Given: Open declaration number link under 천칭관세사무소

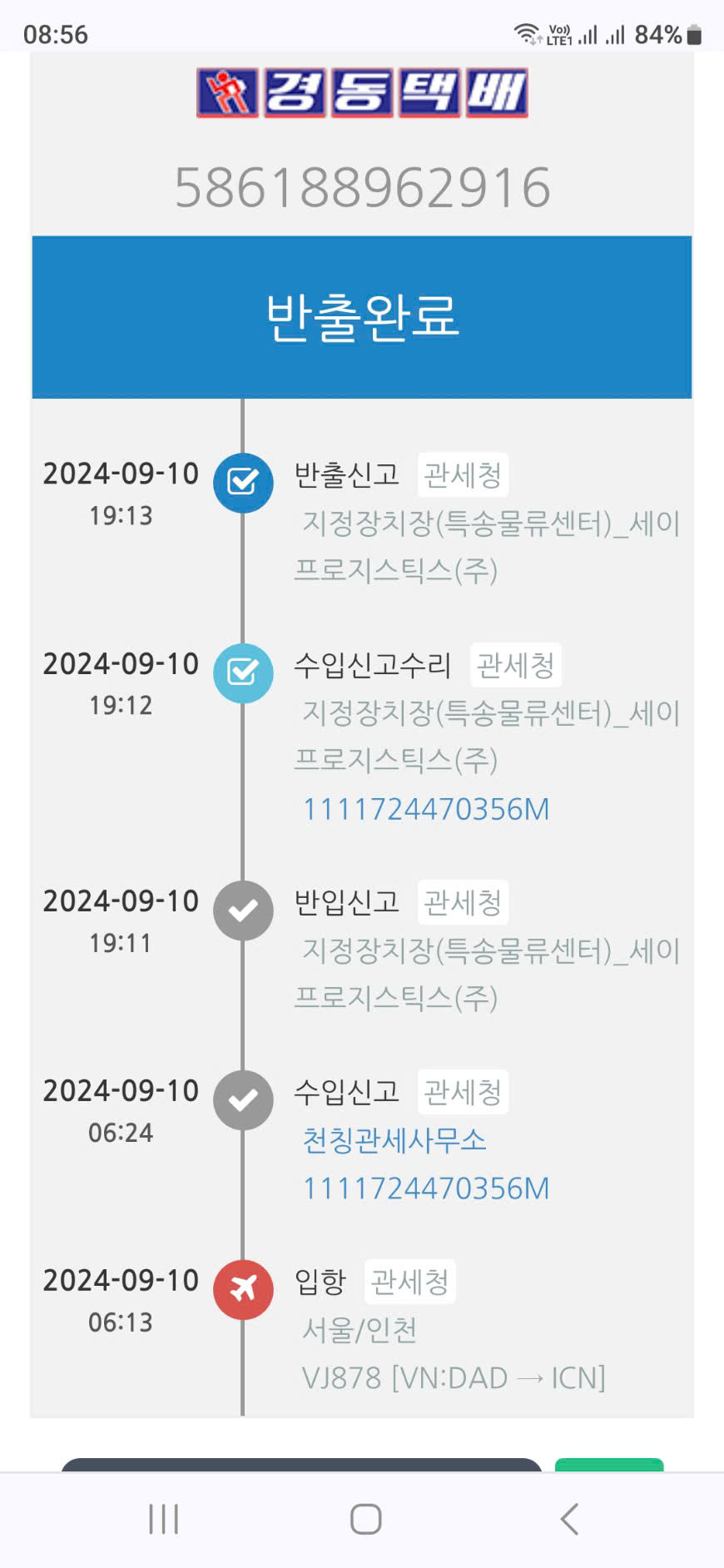Looking at the screenshot, I should pos(425,1188).
